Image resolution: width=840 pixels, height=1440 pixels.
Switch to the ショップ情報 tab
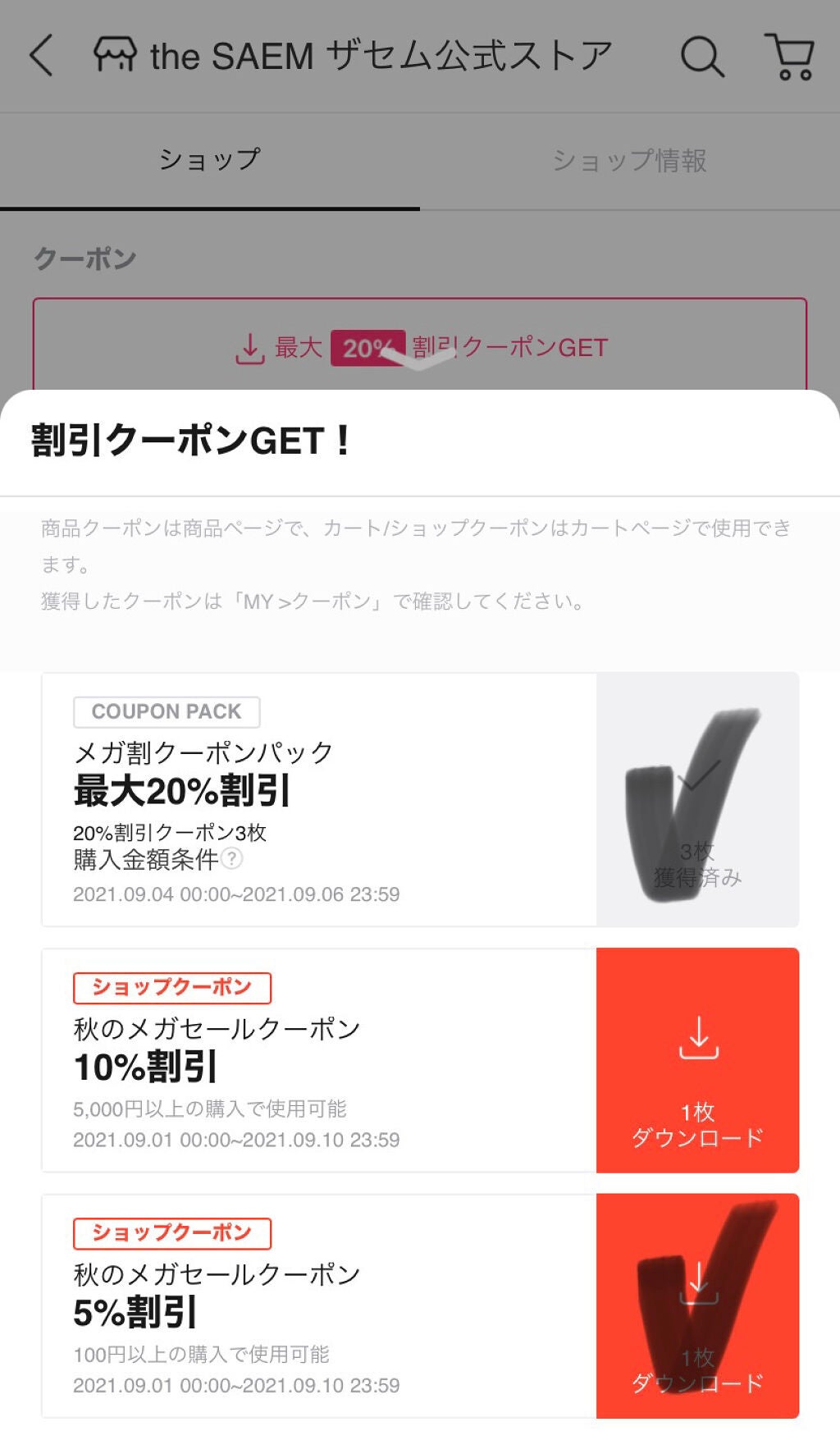[629, 160]
